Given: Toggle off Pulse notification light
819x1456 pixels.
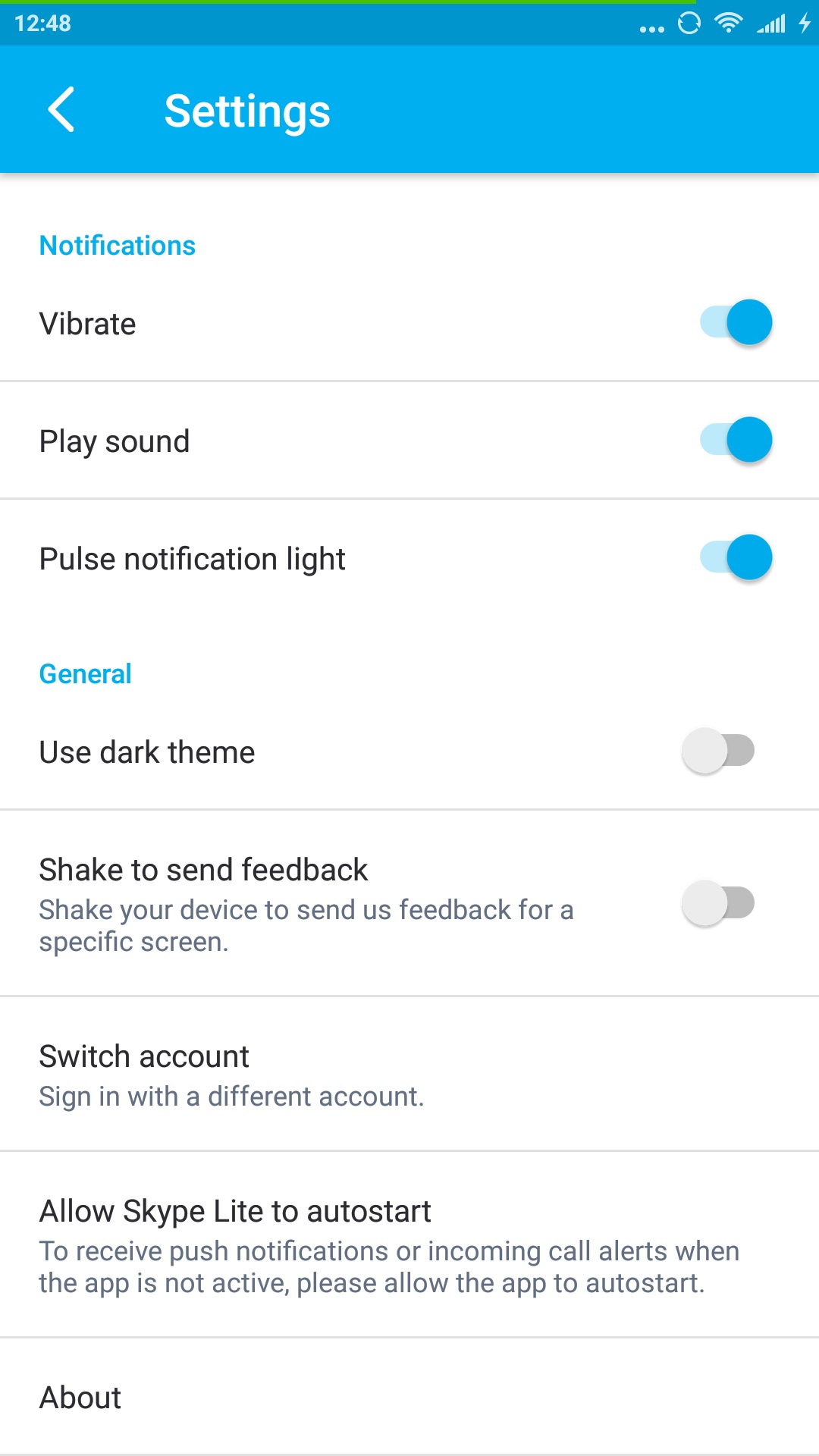Looking at the screenshot, I should tap(736, 557).
